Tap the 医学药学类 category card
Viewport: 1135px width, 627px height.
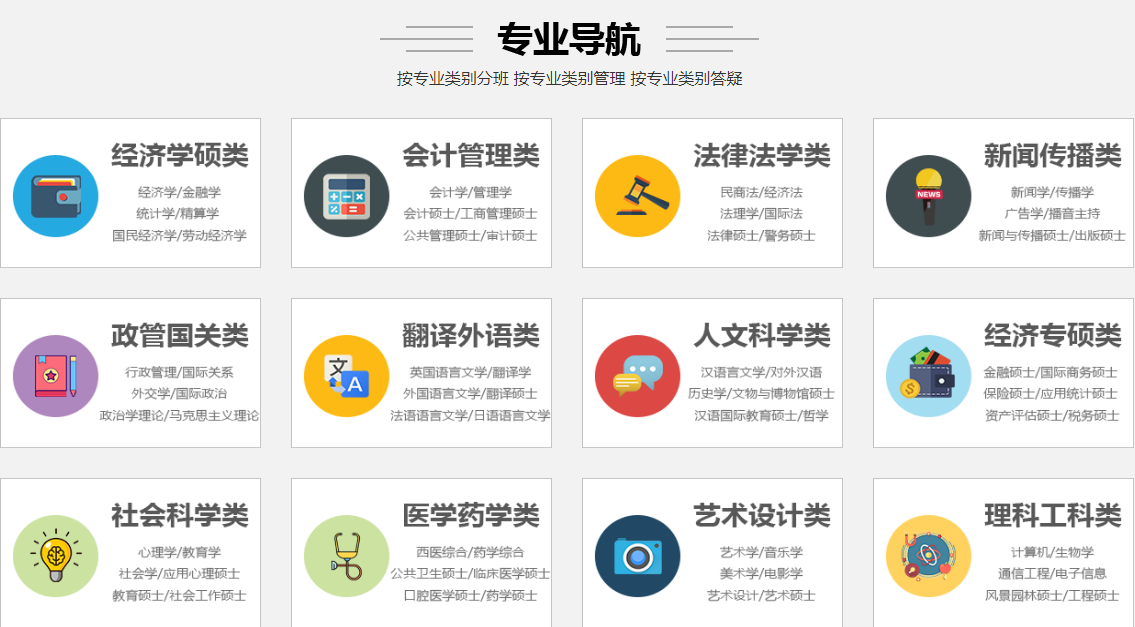point(421,553)
